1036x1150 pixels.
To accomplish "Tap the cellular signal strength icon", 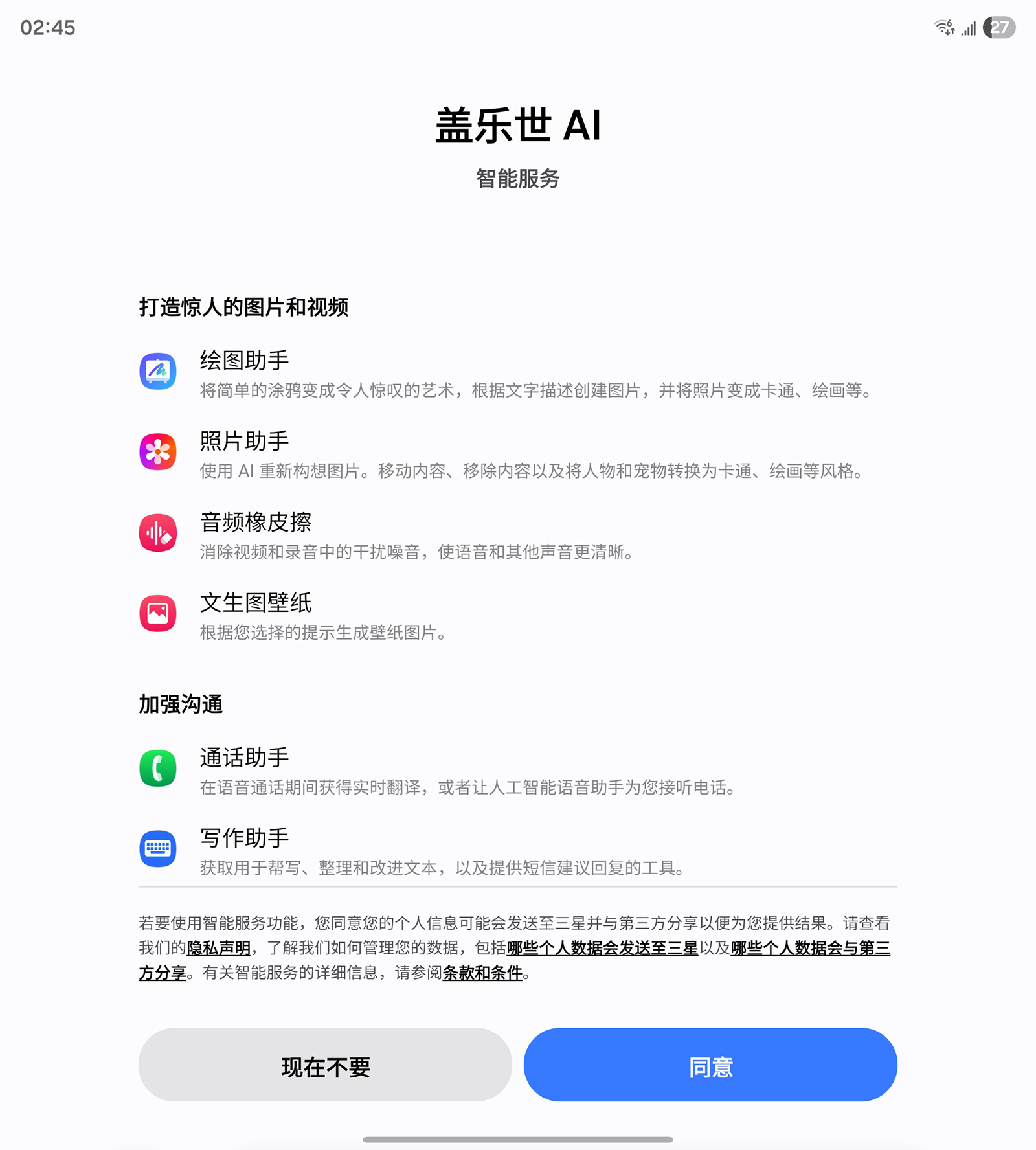I will (x=969, y=28).
